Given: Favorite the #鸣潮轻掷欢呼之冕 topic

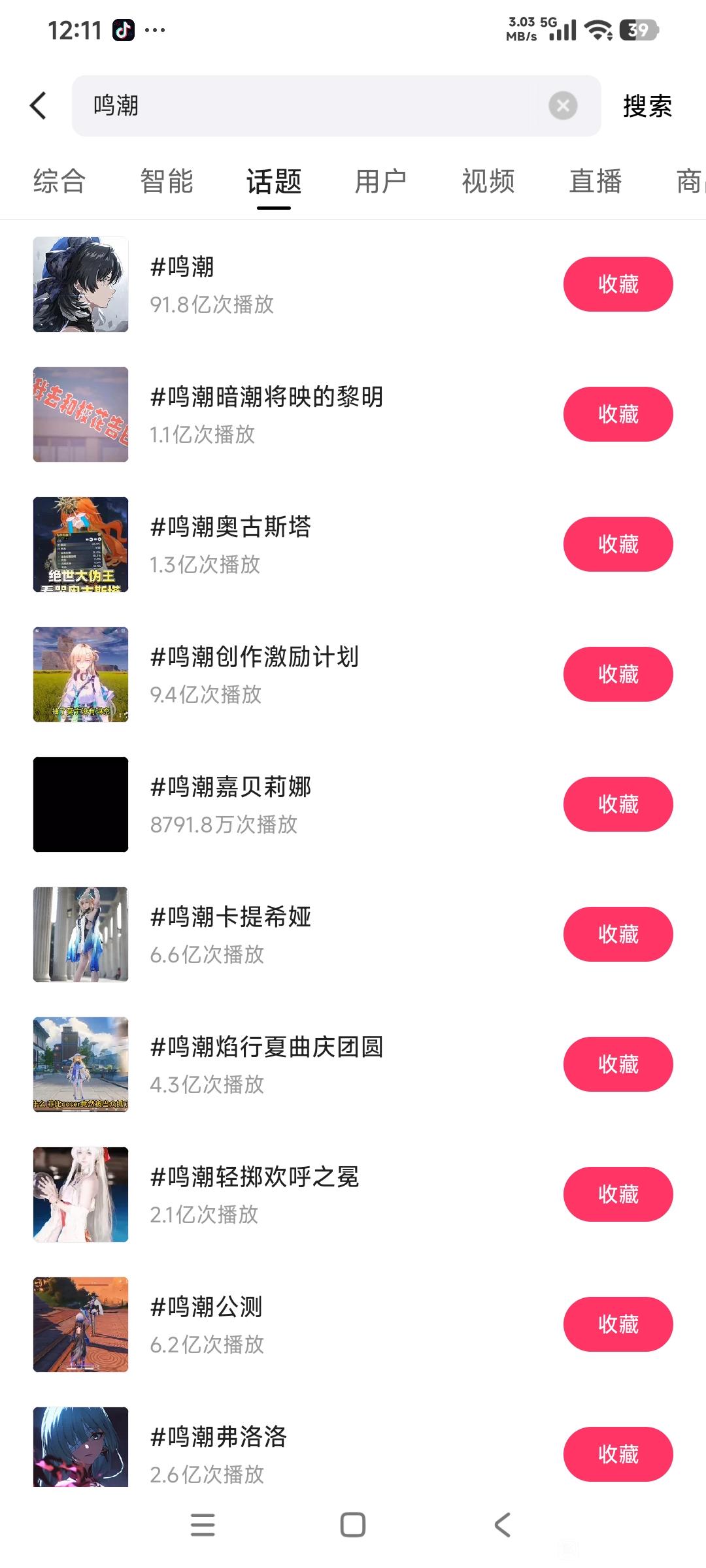Looking at the screenshot, I should pos(618,1194).
